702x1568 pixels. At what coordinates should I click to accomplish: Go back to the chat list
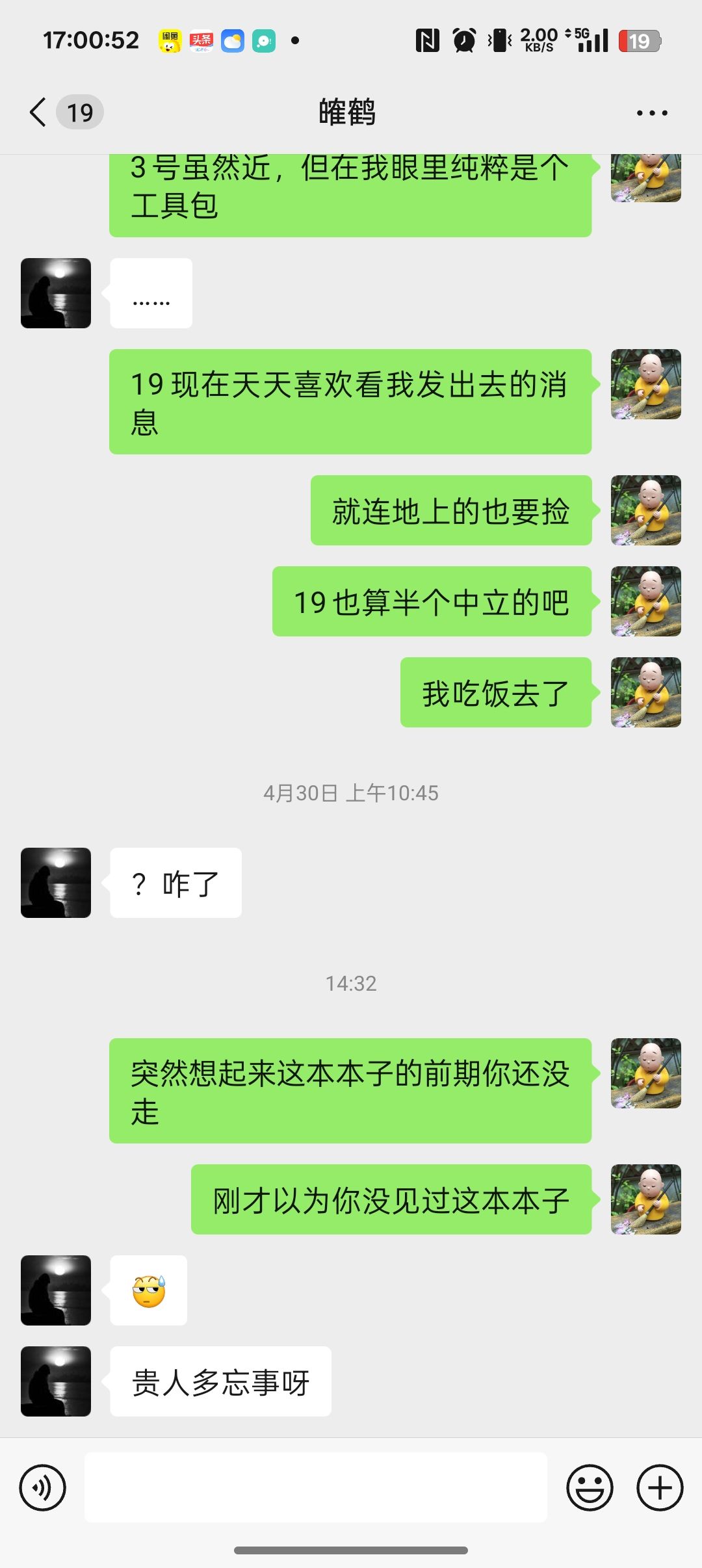[x=39, y=112]
